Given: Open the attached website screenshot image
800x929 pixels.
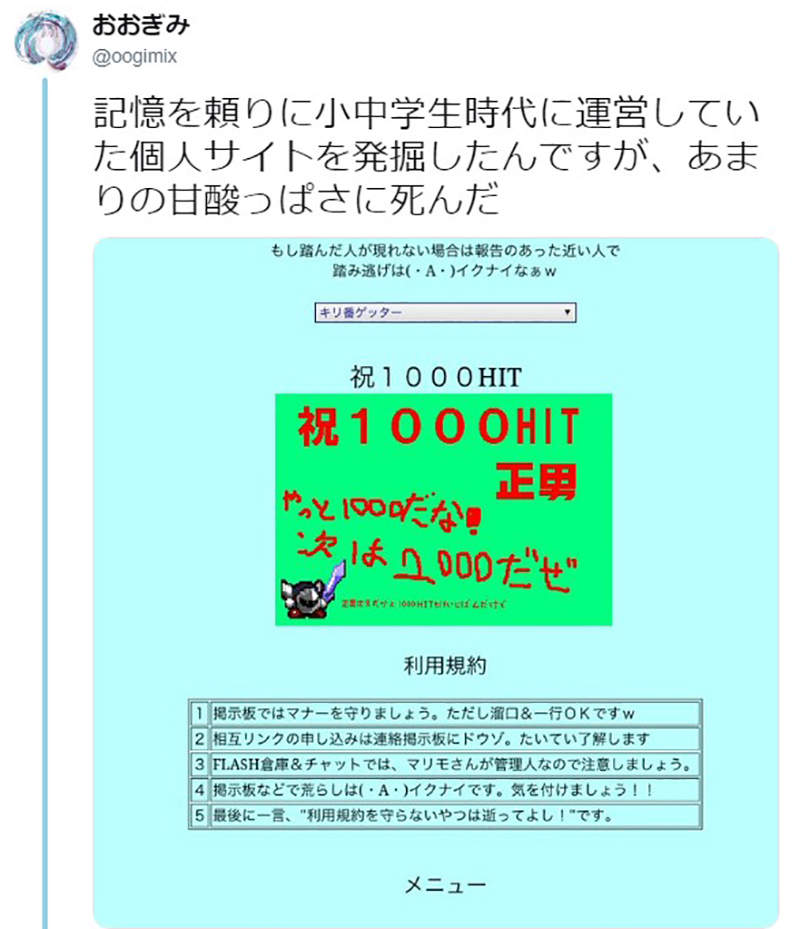Looking at the screenshot, I should [436, 582].
